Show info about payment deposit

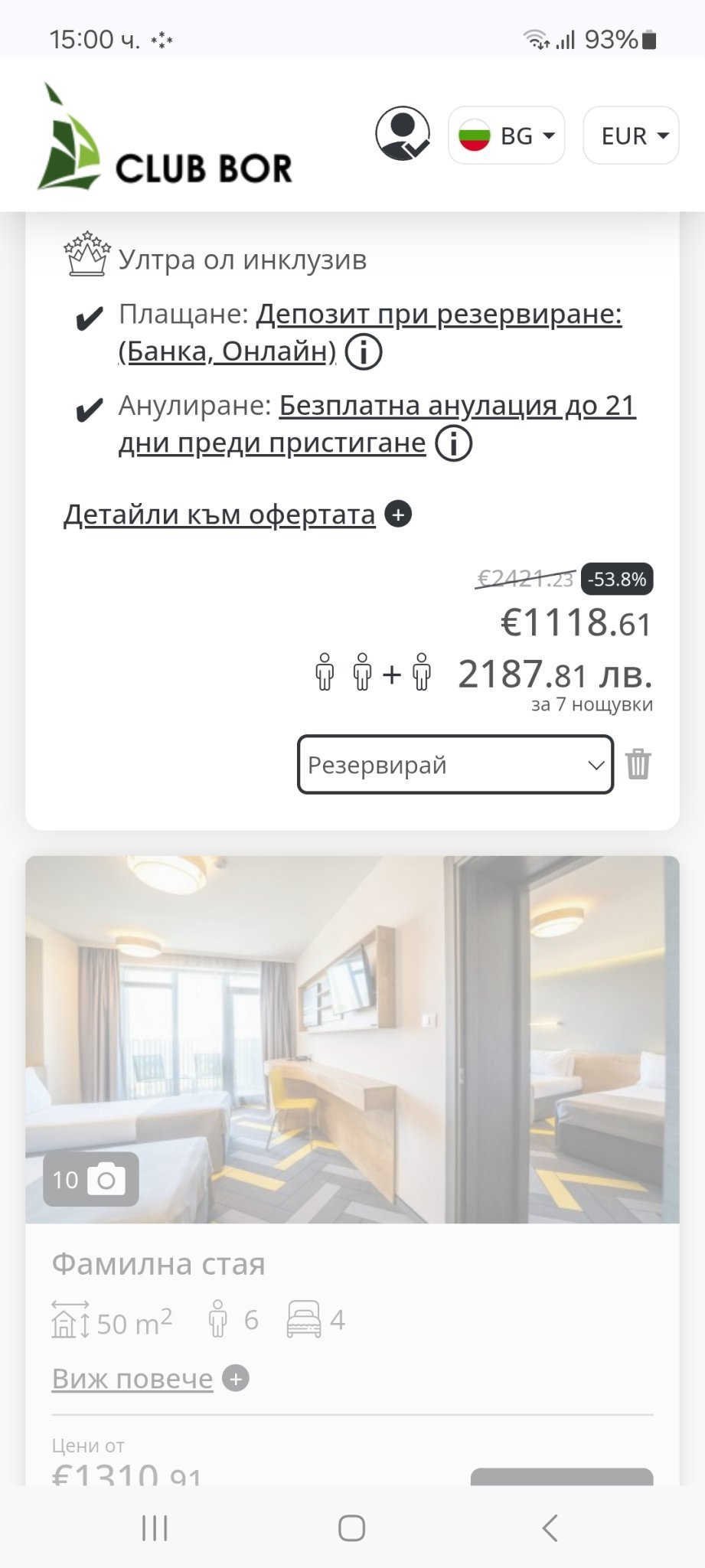[364, 352]
